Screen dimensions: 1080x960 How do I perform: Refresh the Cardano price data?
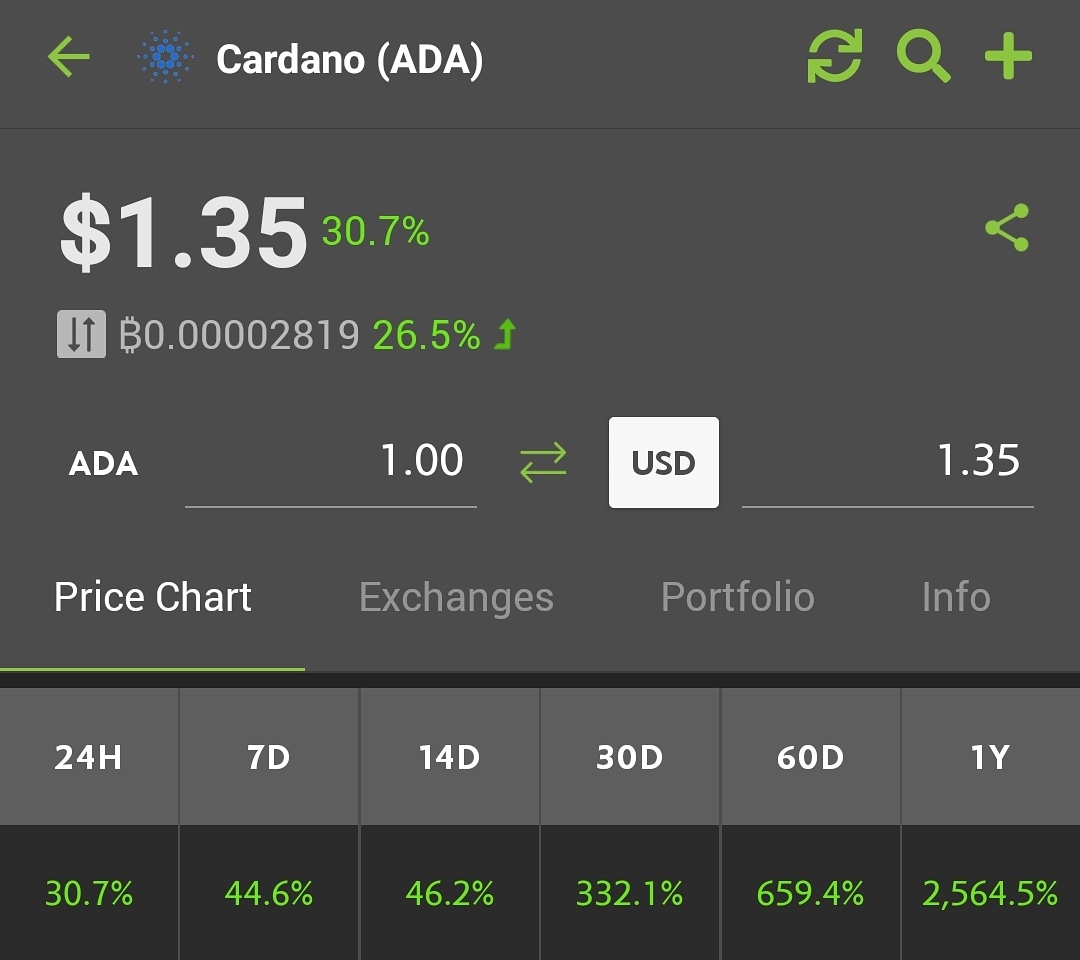834,56
